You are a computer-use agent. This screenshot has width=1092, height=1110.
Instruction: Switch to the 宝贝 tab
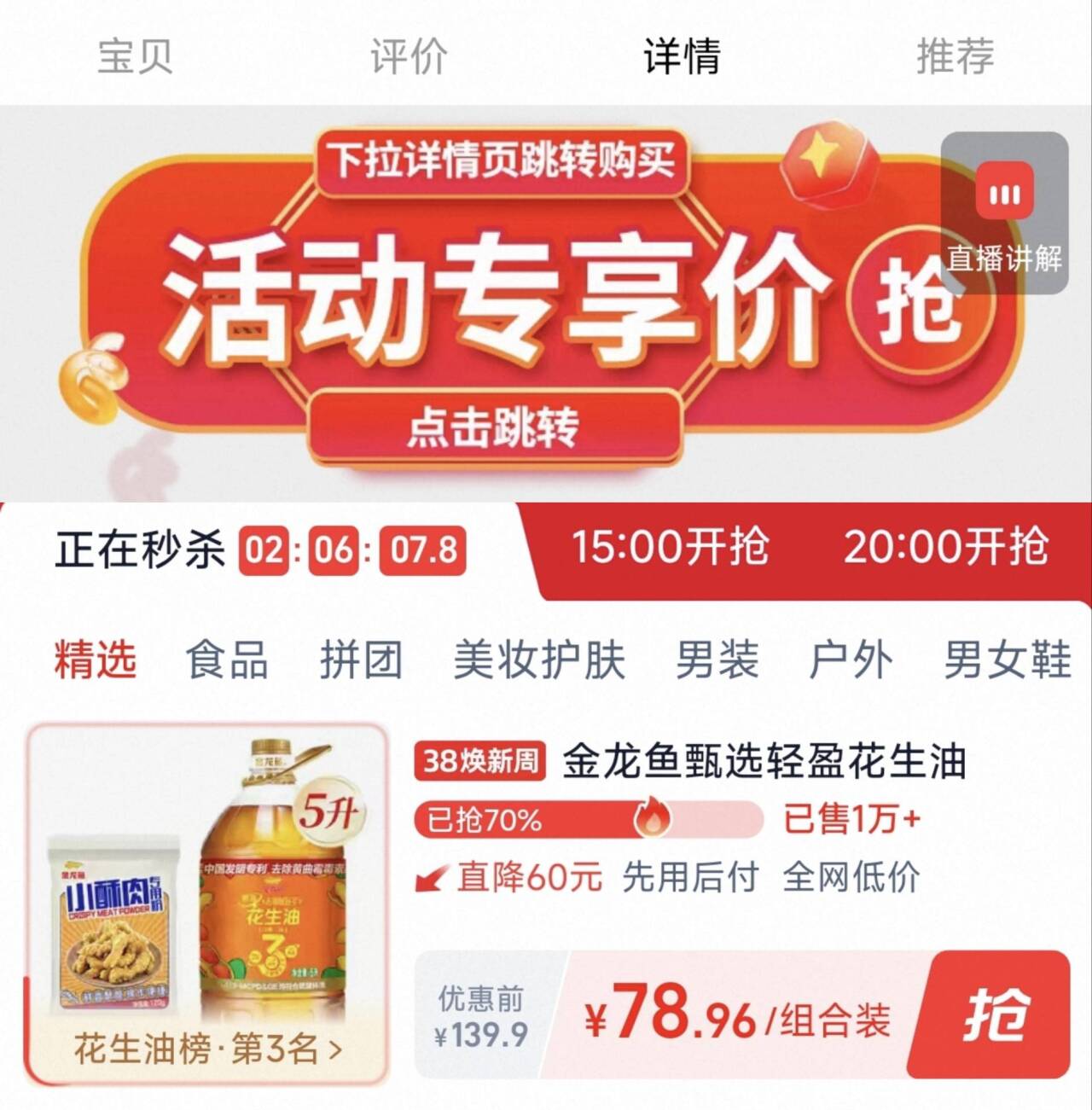[135, 56]
